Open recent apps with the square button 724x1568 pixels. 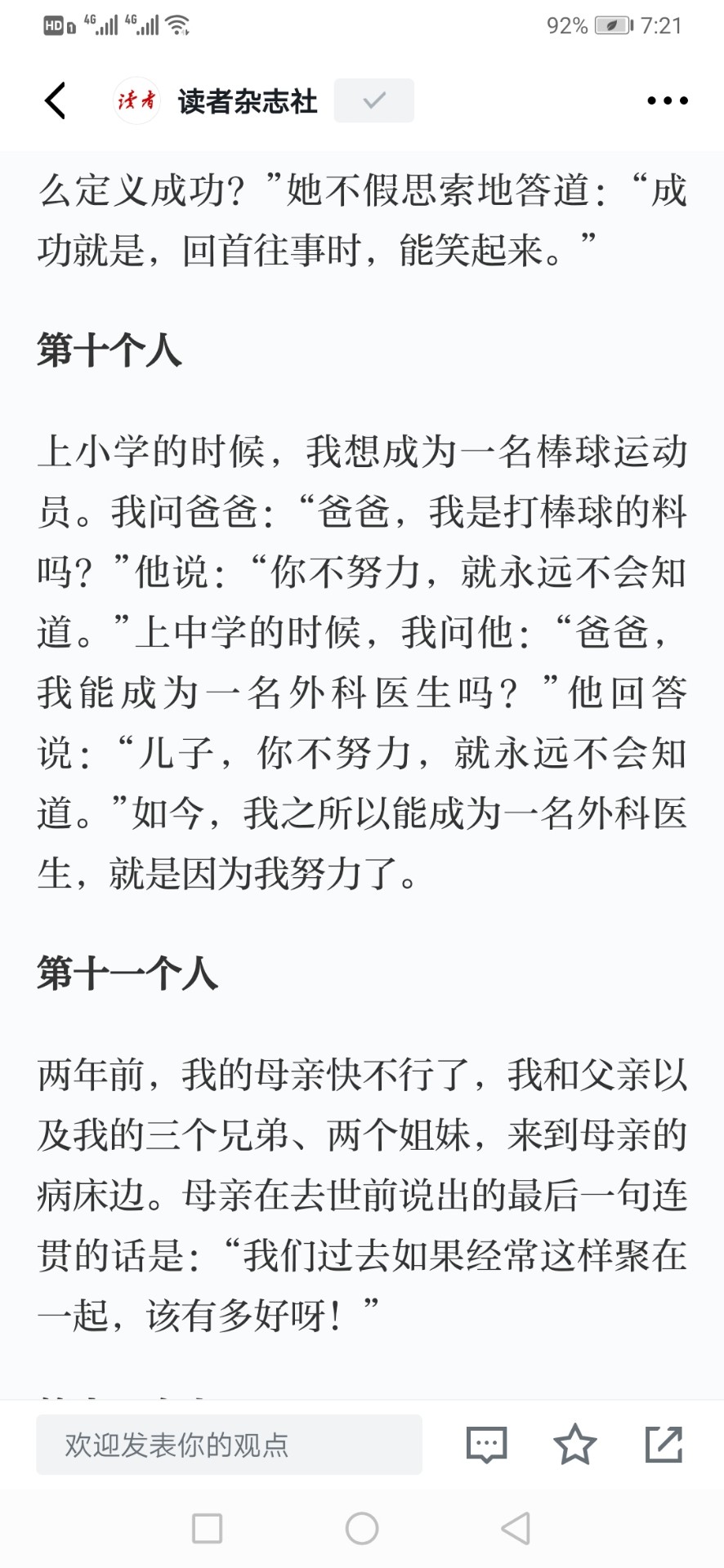point(207,1528)
